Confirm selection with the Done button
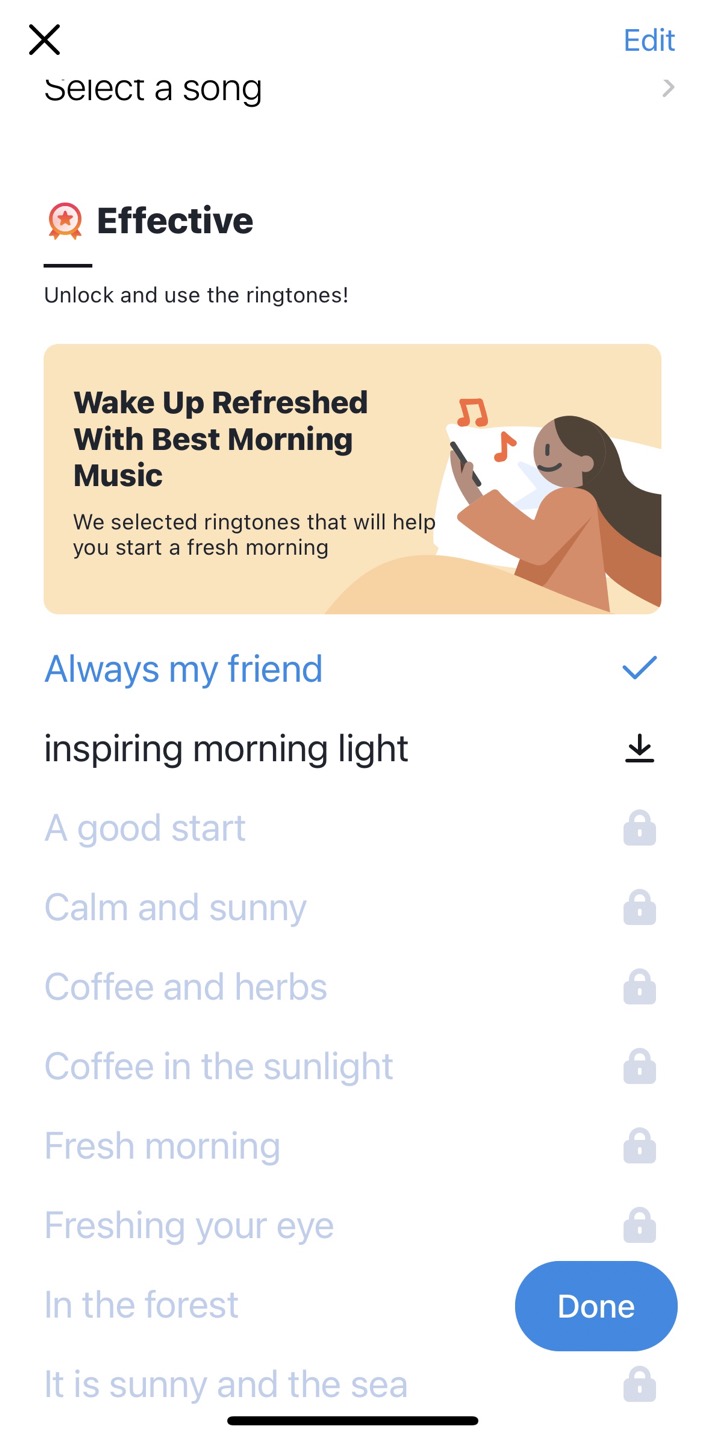705x1440 pixels. [x=596, y=1306]
